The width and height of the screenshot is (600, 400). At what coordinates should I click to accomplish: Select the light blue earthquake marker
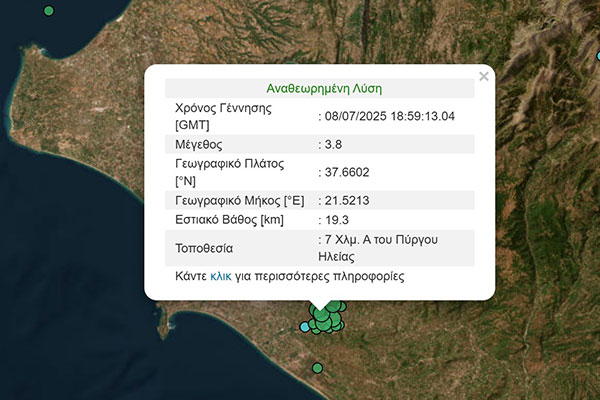coord(305,327)
